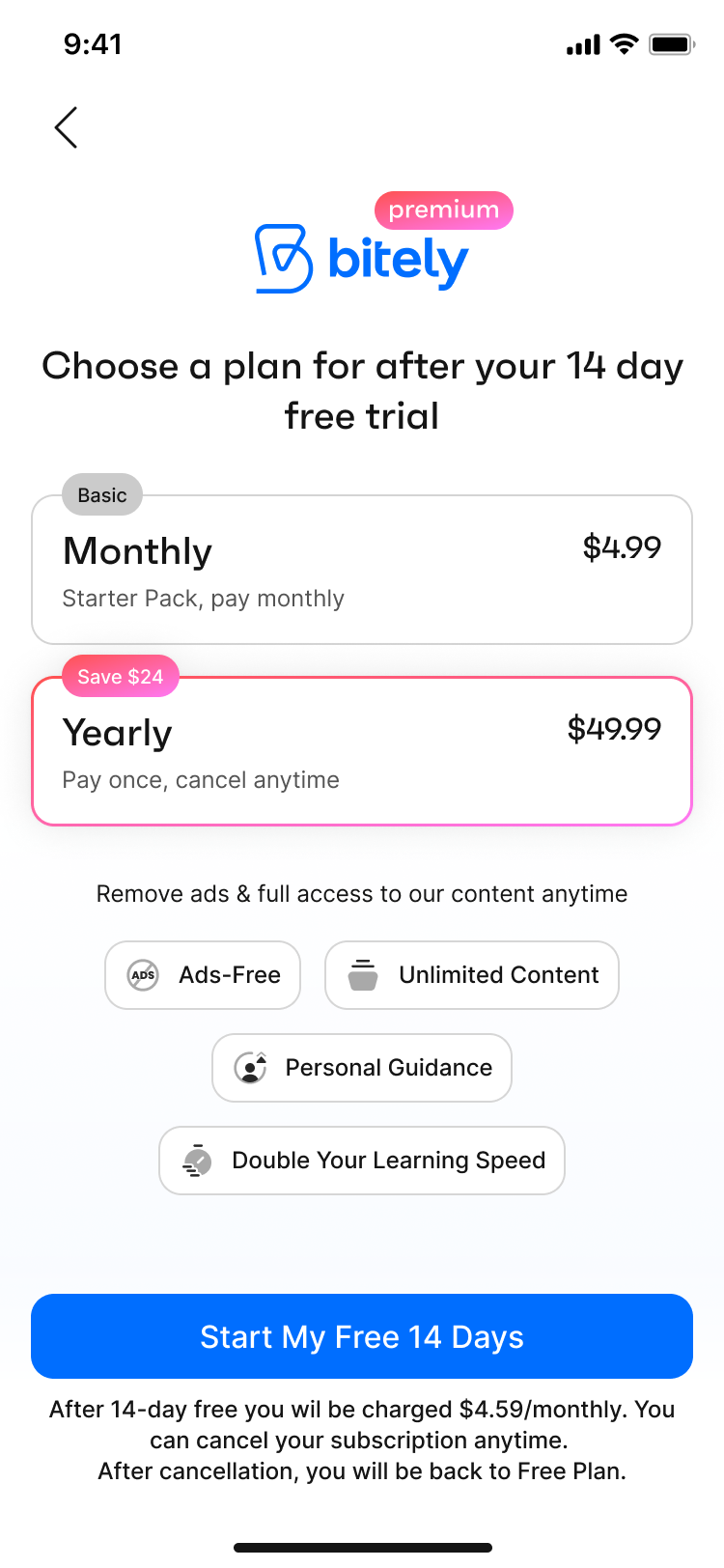Viewport: 724px width, 1568px height.
Task: Go back using the arrow
Action: click(x=66, y=127)
